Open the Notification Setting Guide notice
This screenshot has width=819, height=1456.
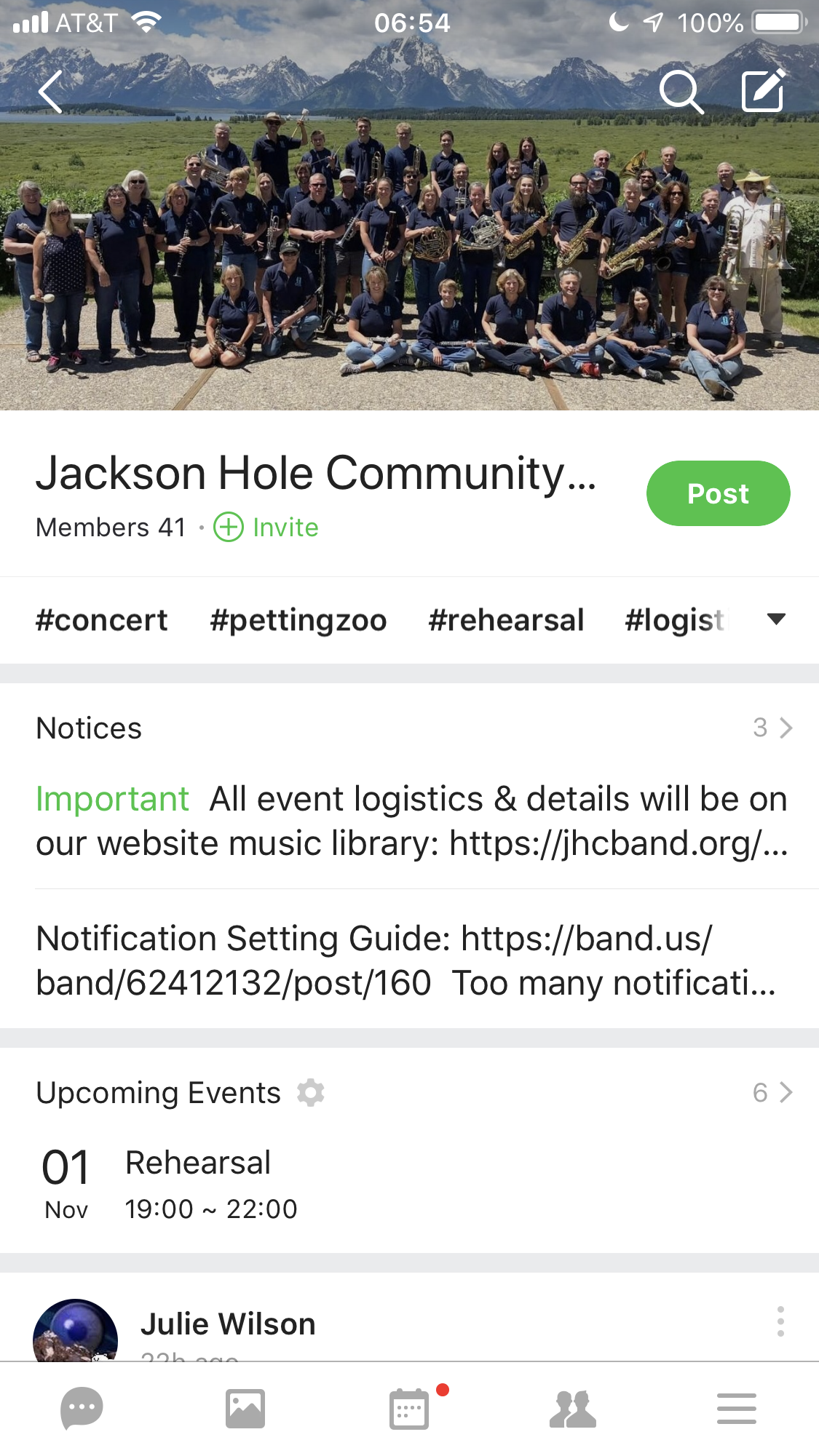(x=406, y=960)
